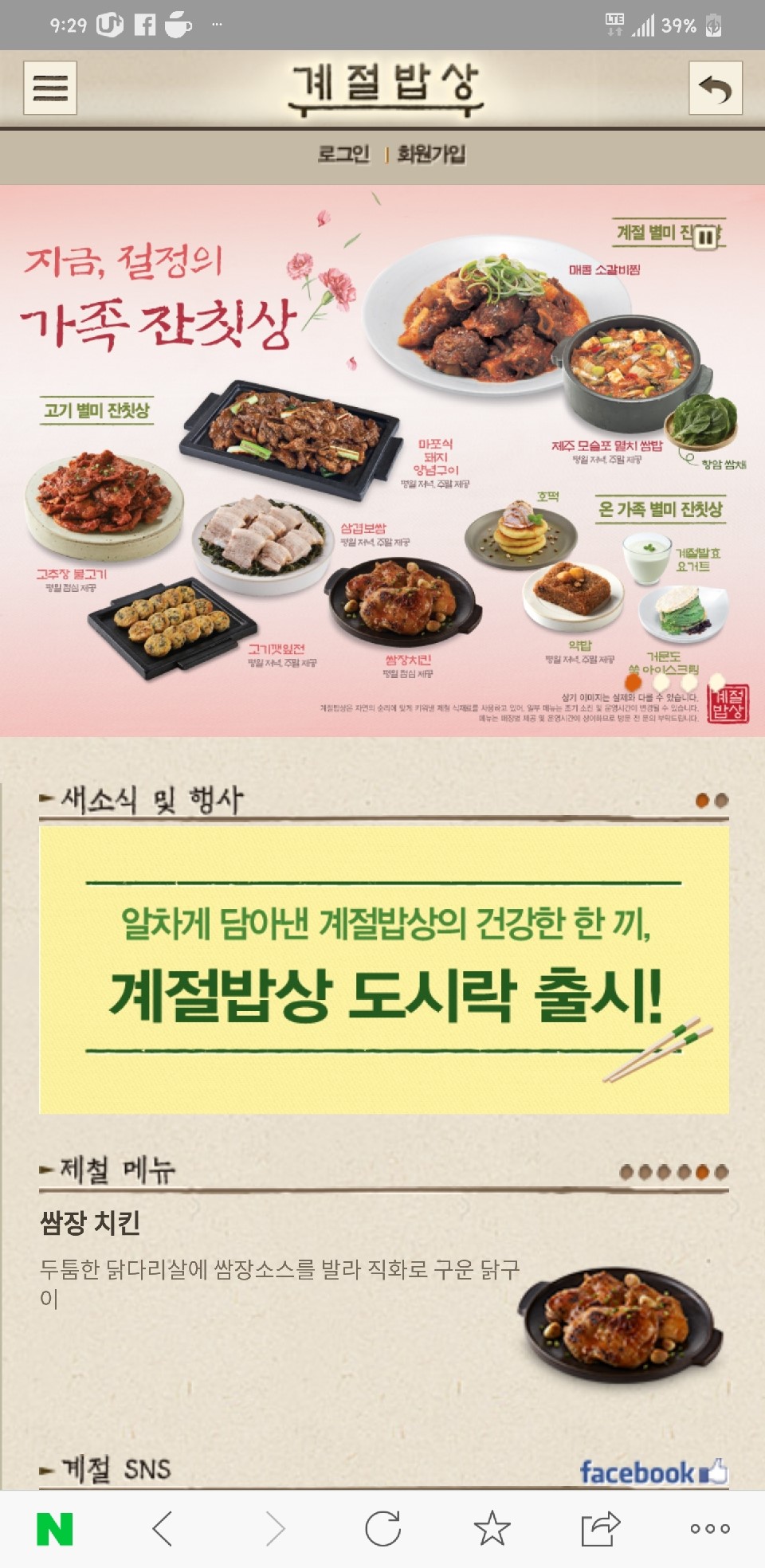Open the 계절밥상 도시락 출시 news banner
The width and height of the screenshot is (765, 1568).
(x=384, y=970)
